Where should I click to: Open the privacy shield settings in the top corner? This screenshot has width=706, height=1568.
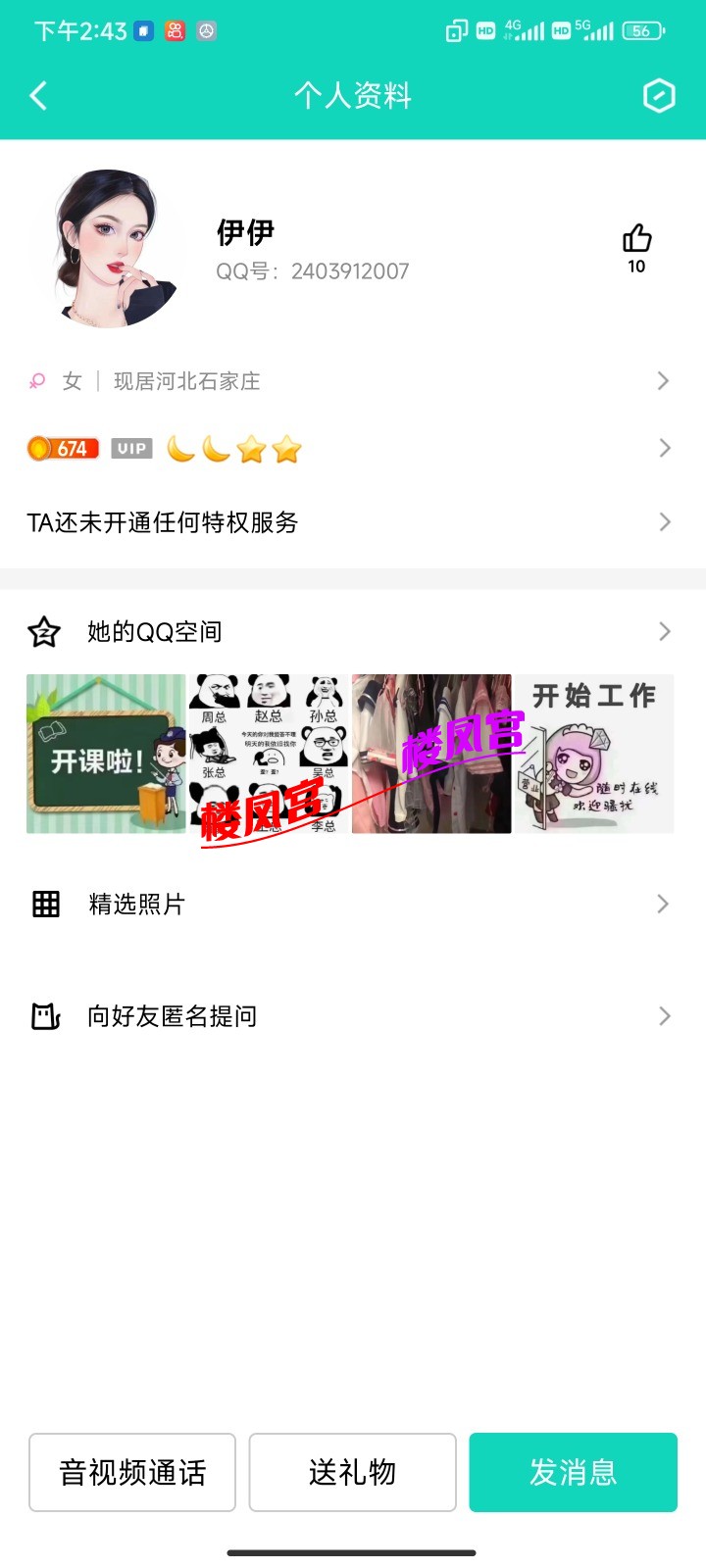click(x=659, y=96)
